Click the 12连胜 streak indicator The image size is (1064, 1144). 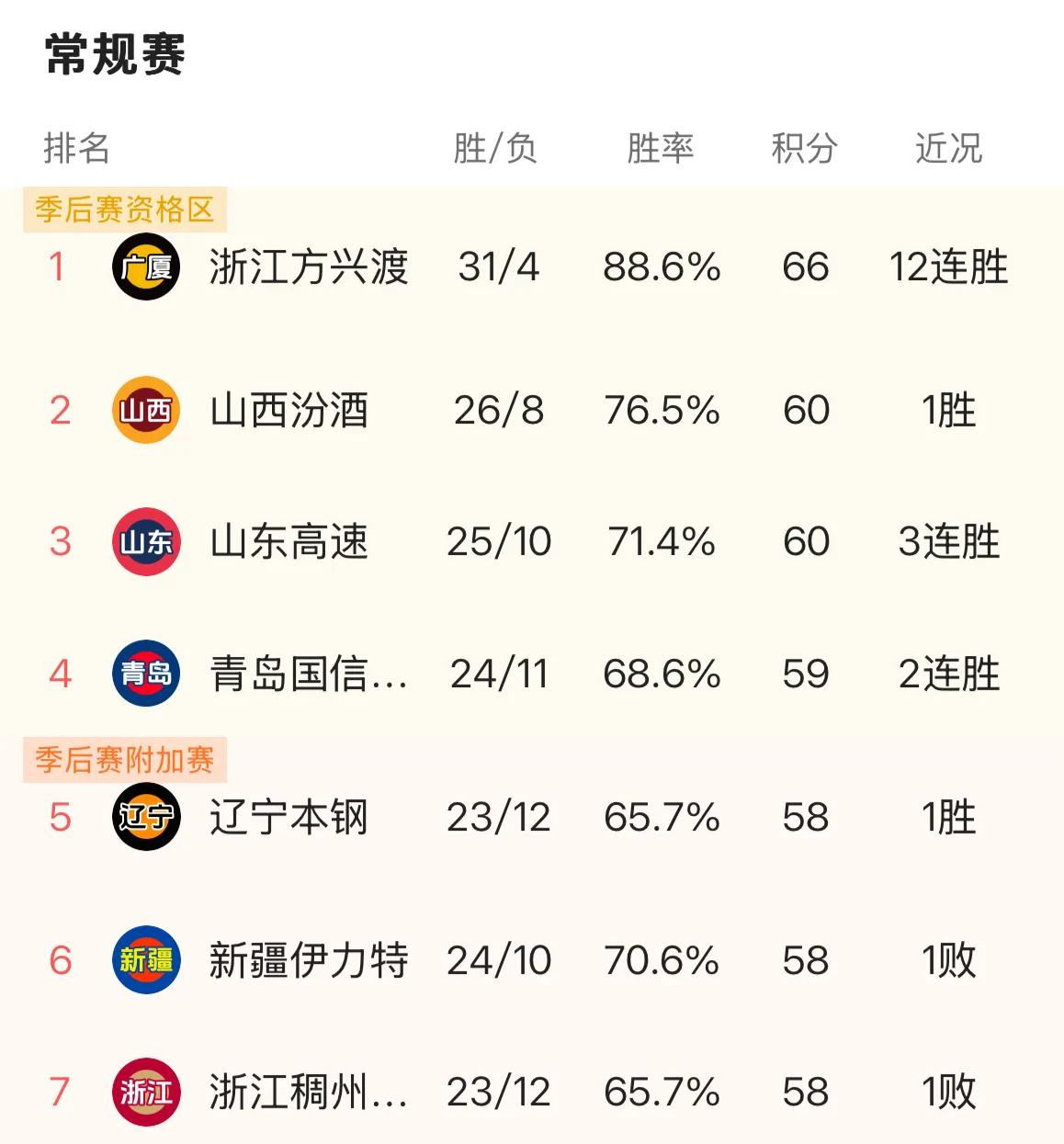click(951, 267)
